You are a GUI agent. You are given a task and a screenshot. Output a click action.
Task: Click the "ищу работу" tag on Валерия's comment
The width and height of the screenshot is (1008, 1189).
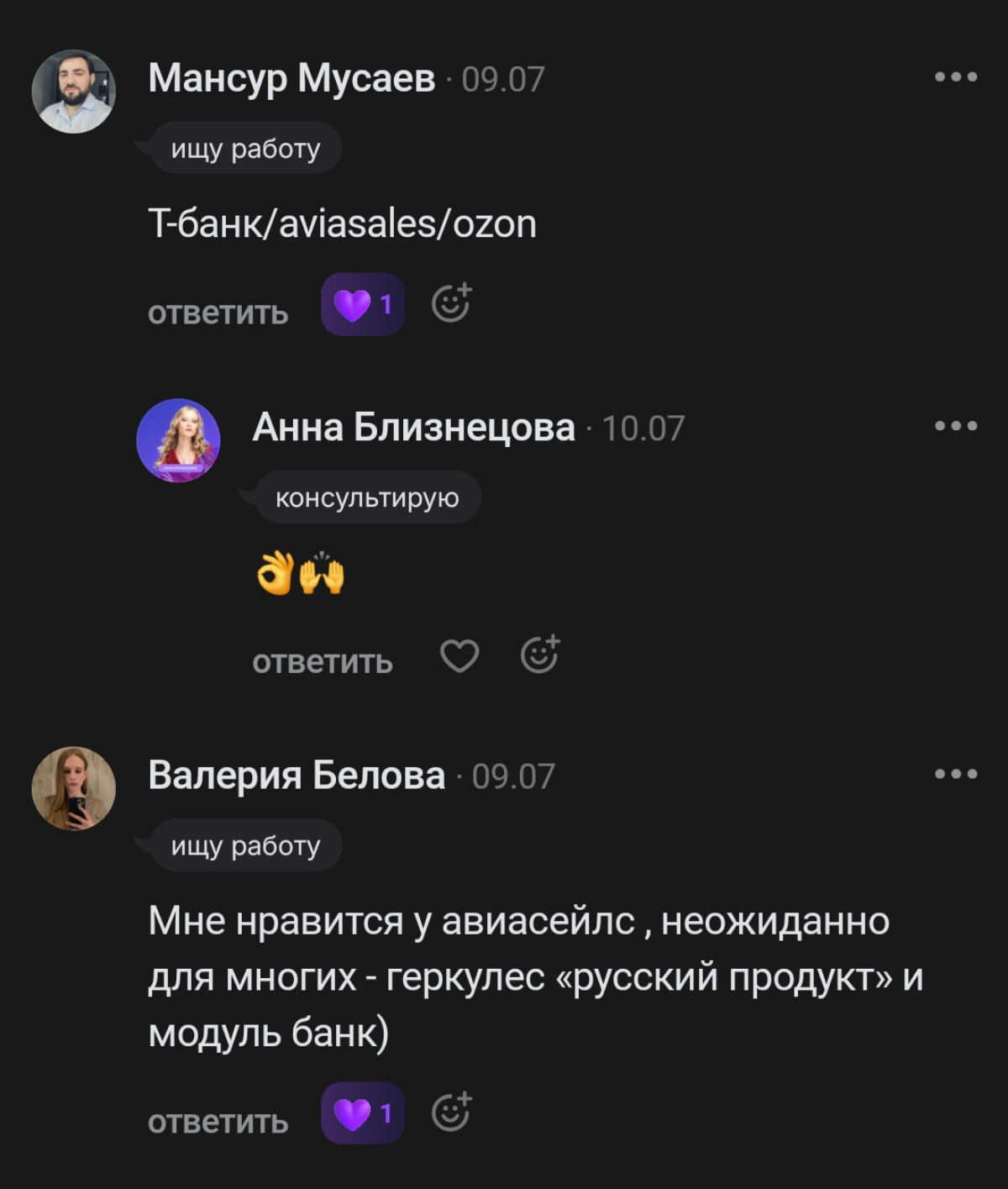tap(244, 847)
